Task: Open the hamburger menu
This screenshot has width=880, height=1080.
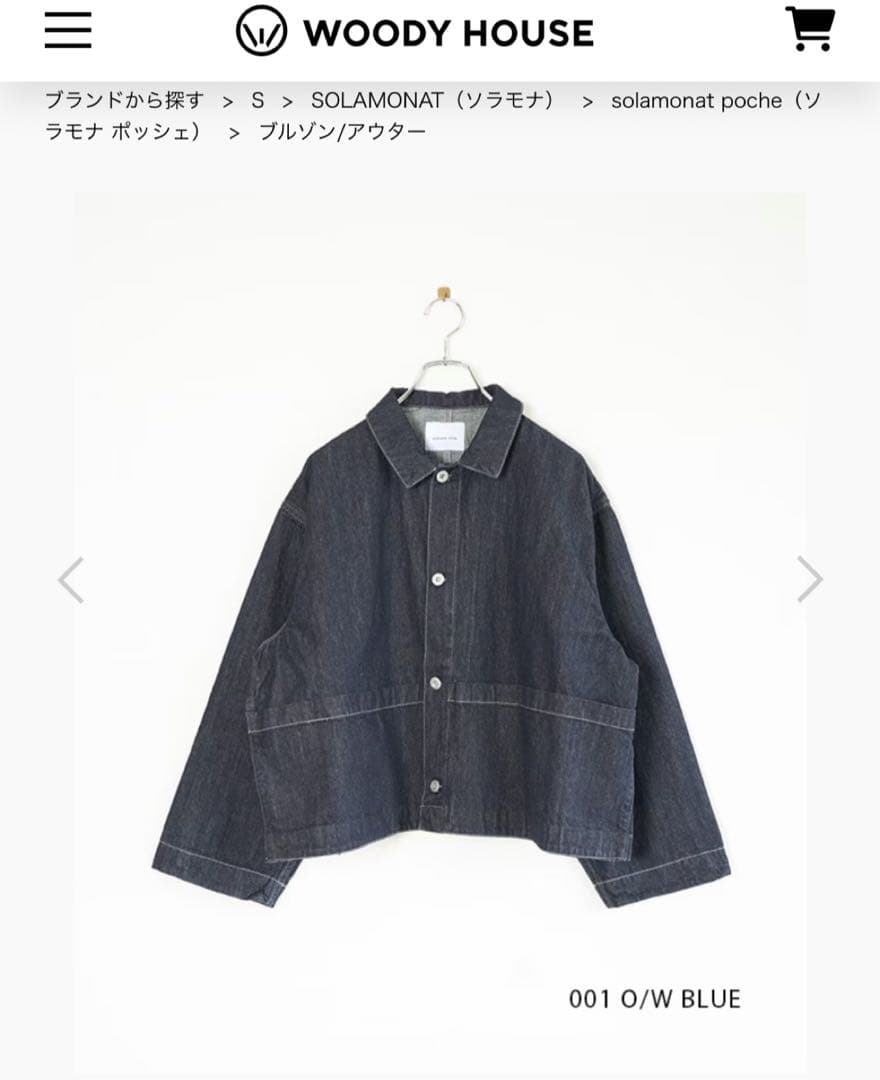Action: (x=68, y=31)
